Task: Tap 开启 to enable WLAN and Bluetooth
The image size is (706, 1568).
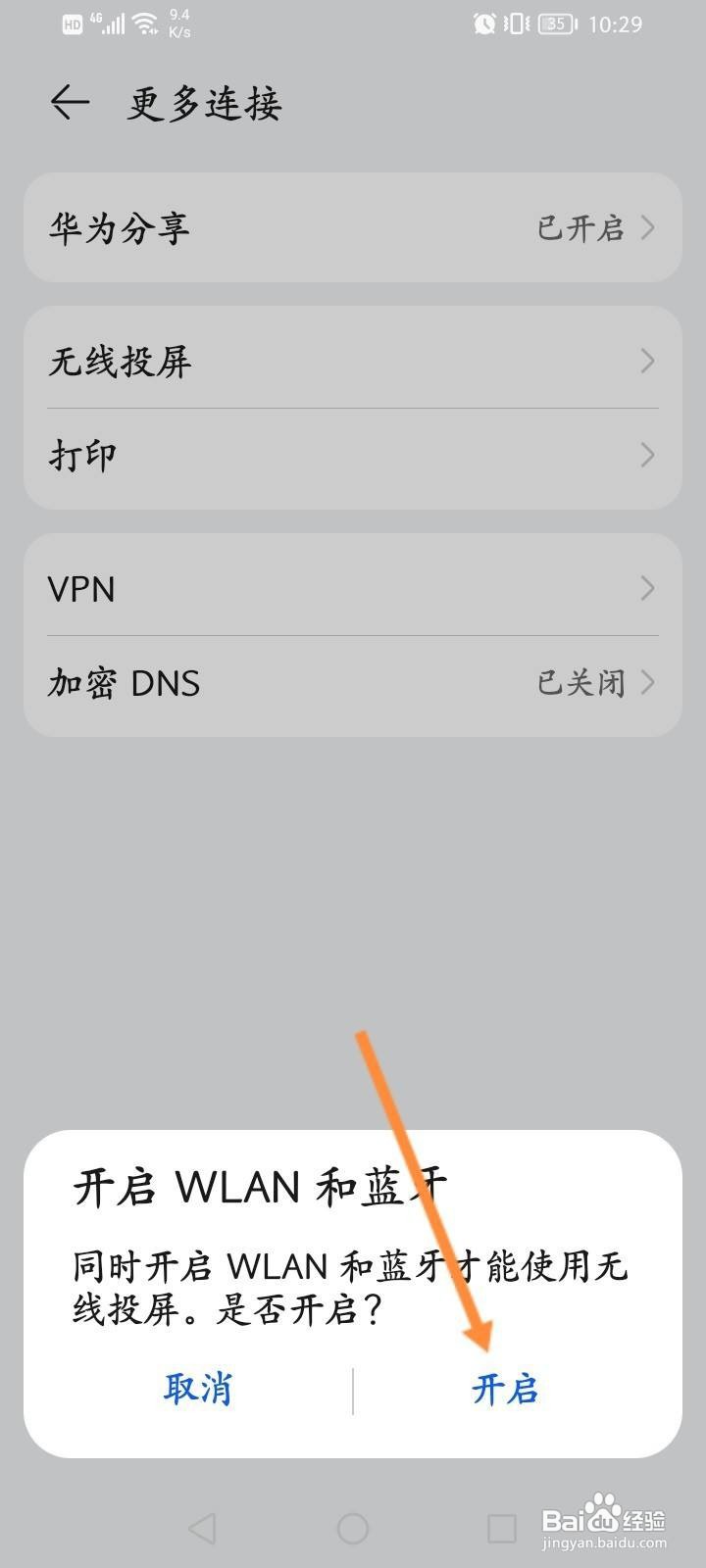Action: point(504,1389)
